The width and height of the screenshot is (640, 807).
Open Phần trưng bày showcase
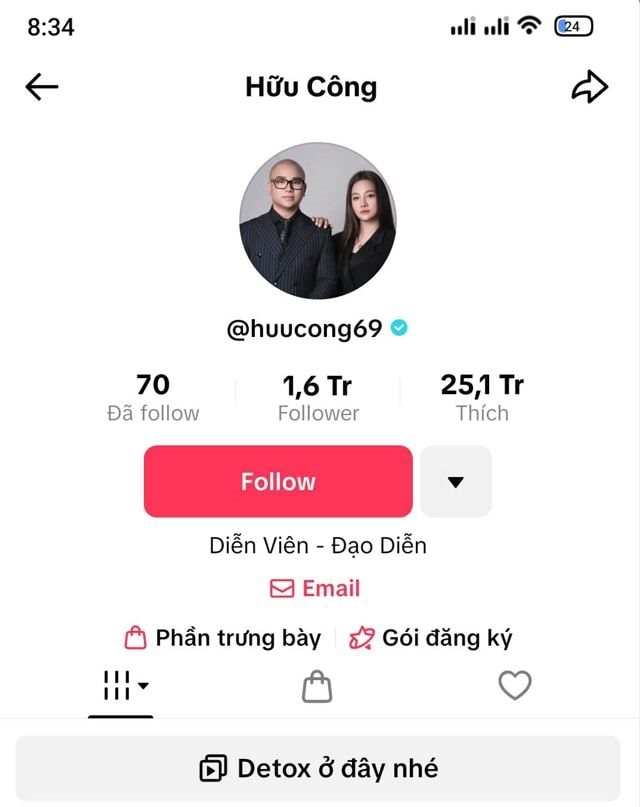point(222,638)
